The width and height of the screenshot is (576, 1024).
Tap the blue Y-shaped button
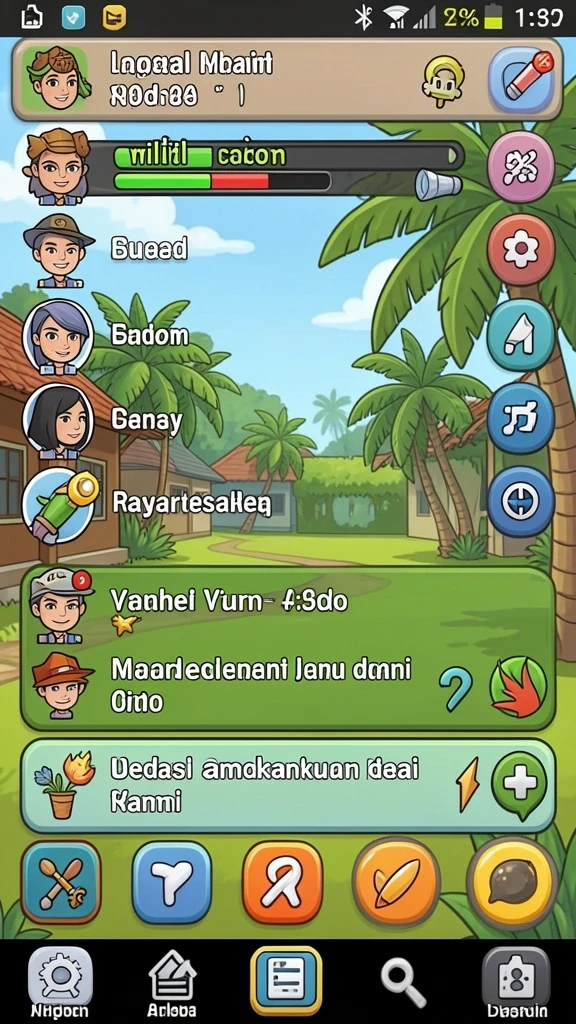[172, 882]
